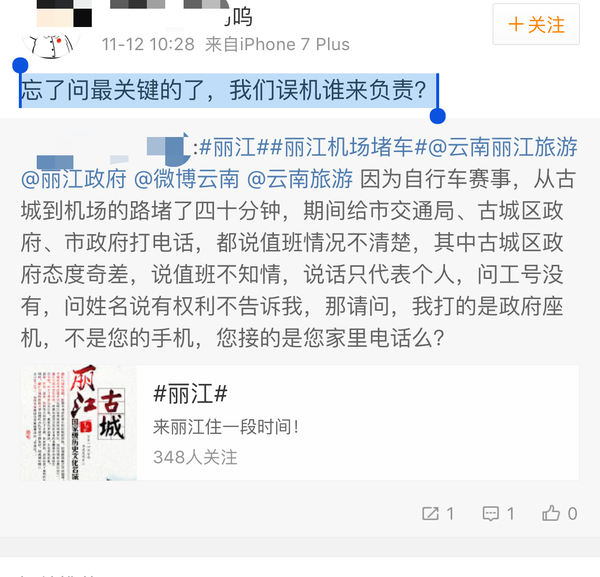Open the @云南旅游 mention
The image size is (600, 577).
[x=300, y=179]
